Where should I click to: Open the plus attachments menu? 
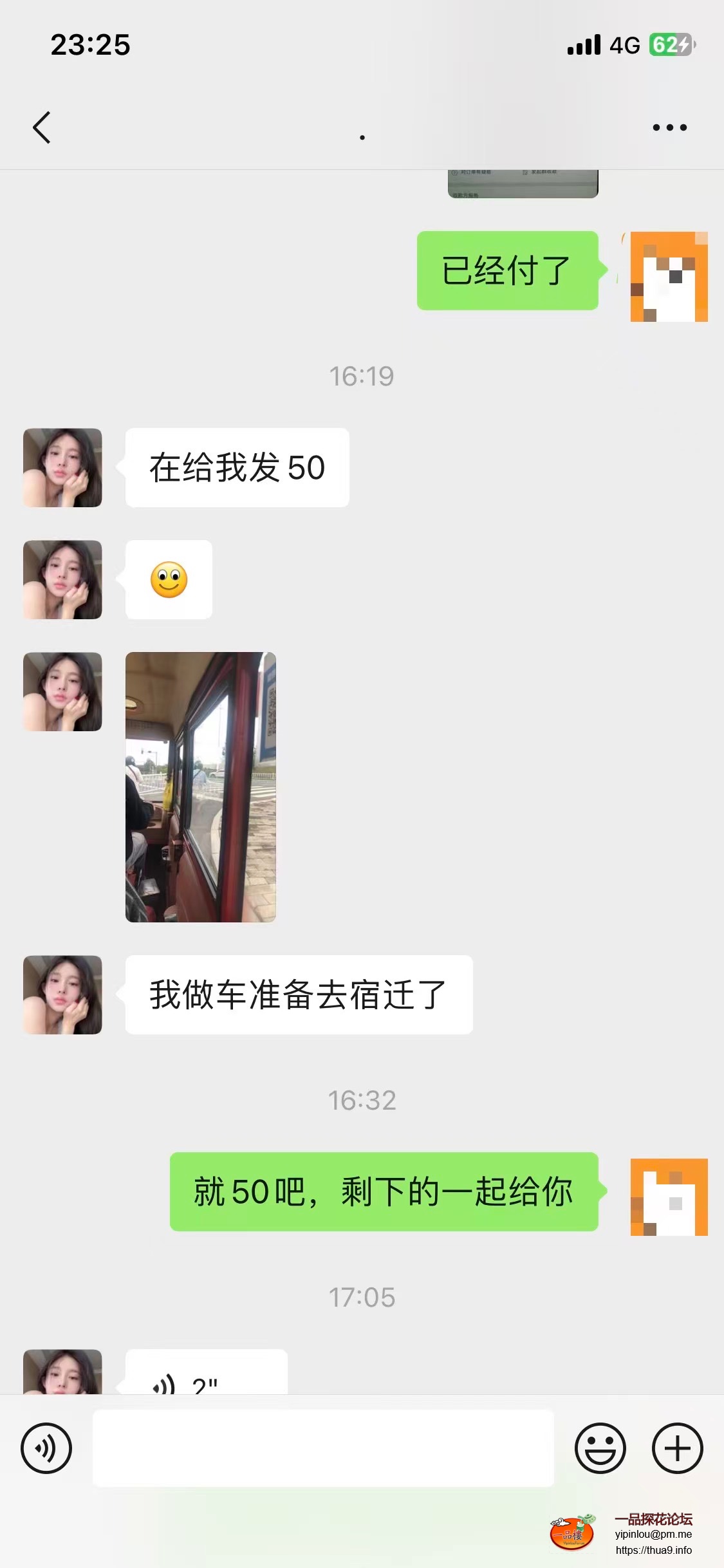[x=677, y=1448]
